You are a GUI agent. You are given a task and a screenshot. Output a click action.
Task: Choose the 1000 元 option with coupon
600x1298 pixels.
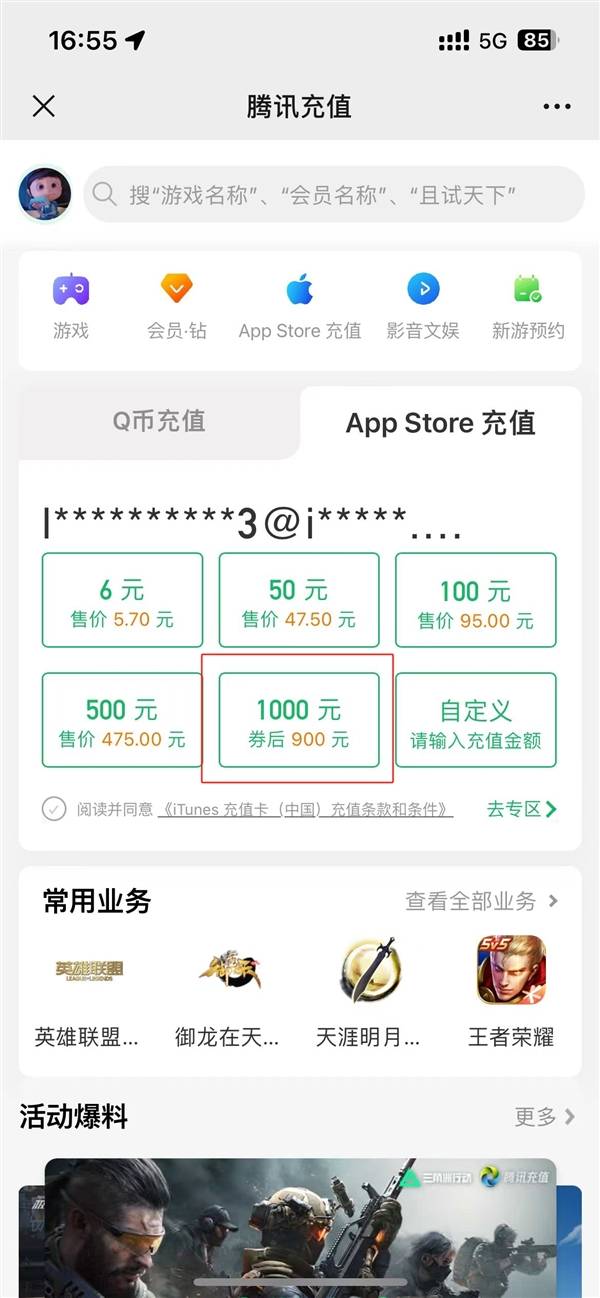click(299, 720)
